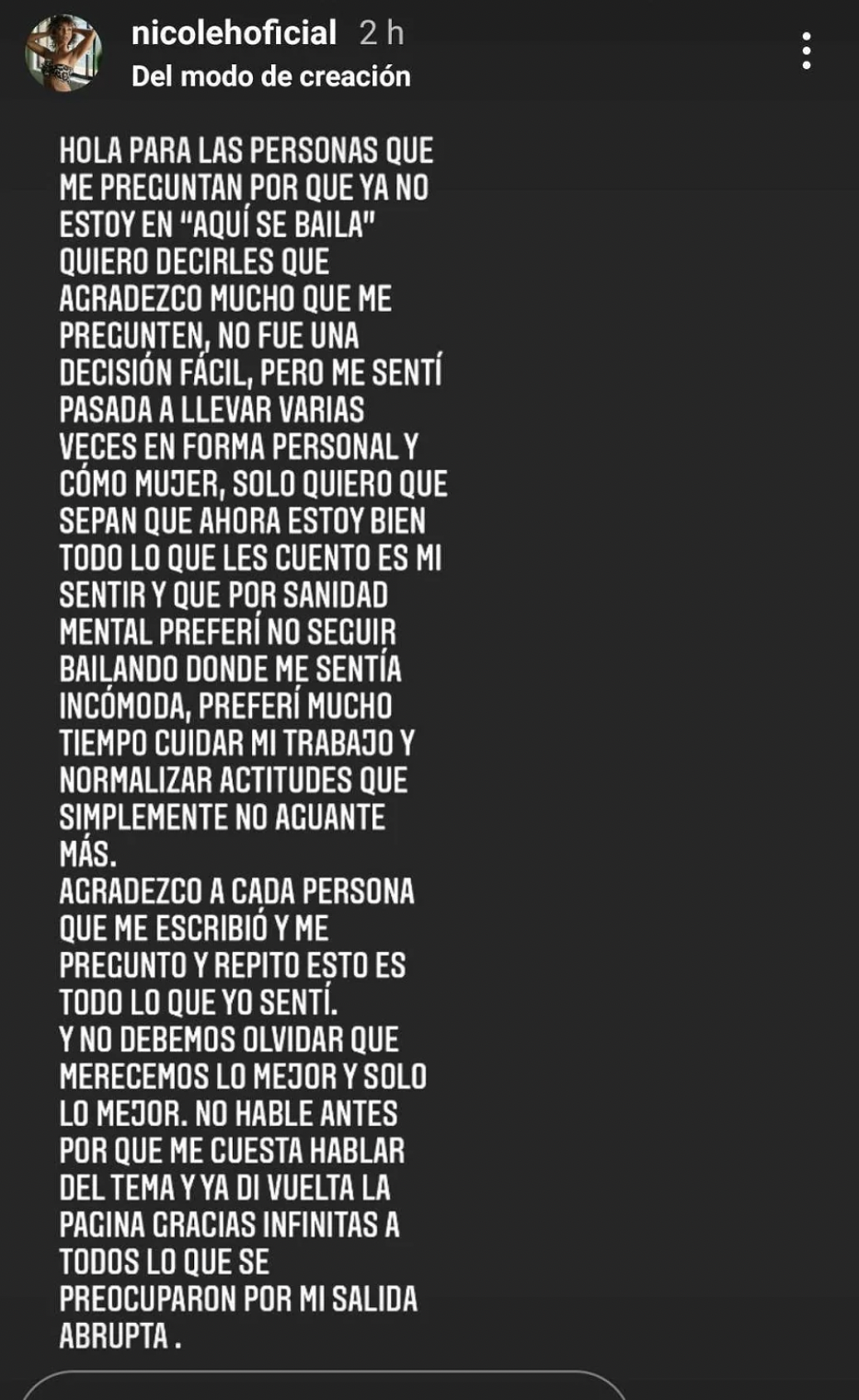Open the three-dot story options menu

tap(807, 51)
